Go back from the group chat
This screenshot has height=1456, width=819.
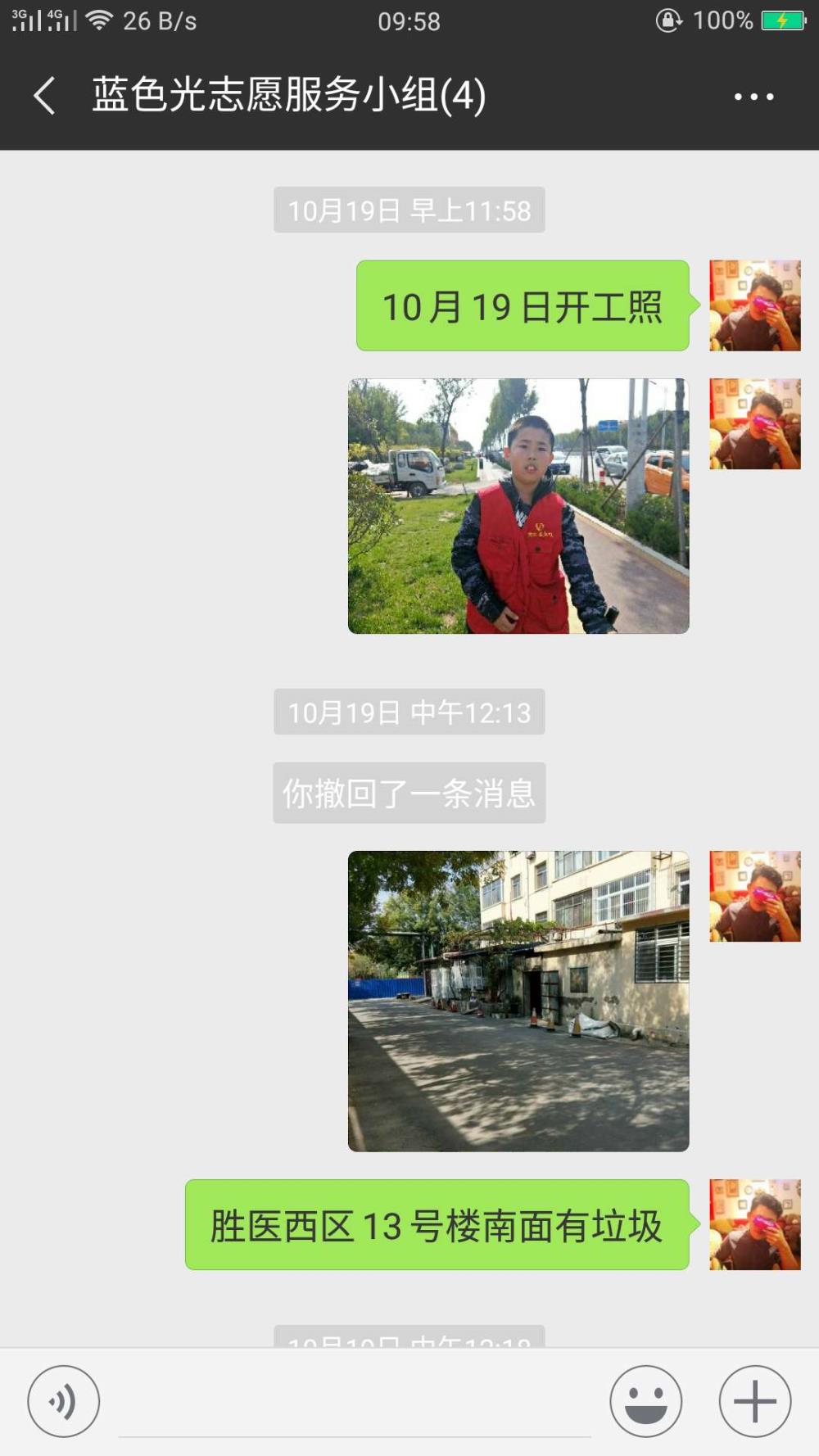[x=45, y=96]
